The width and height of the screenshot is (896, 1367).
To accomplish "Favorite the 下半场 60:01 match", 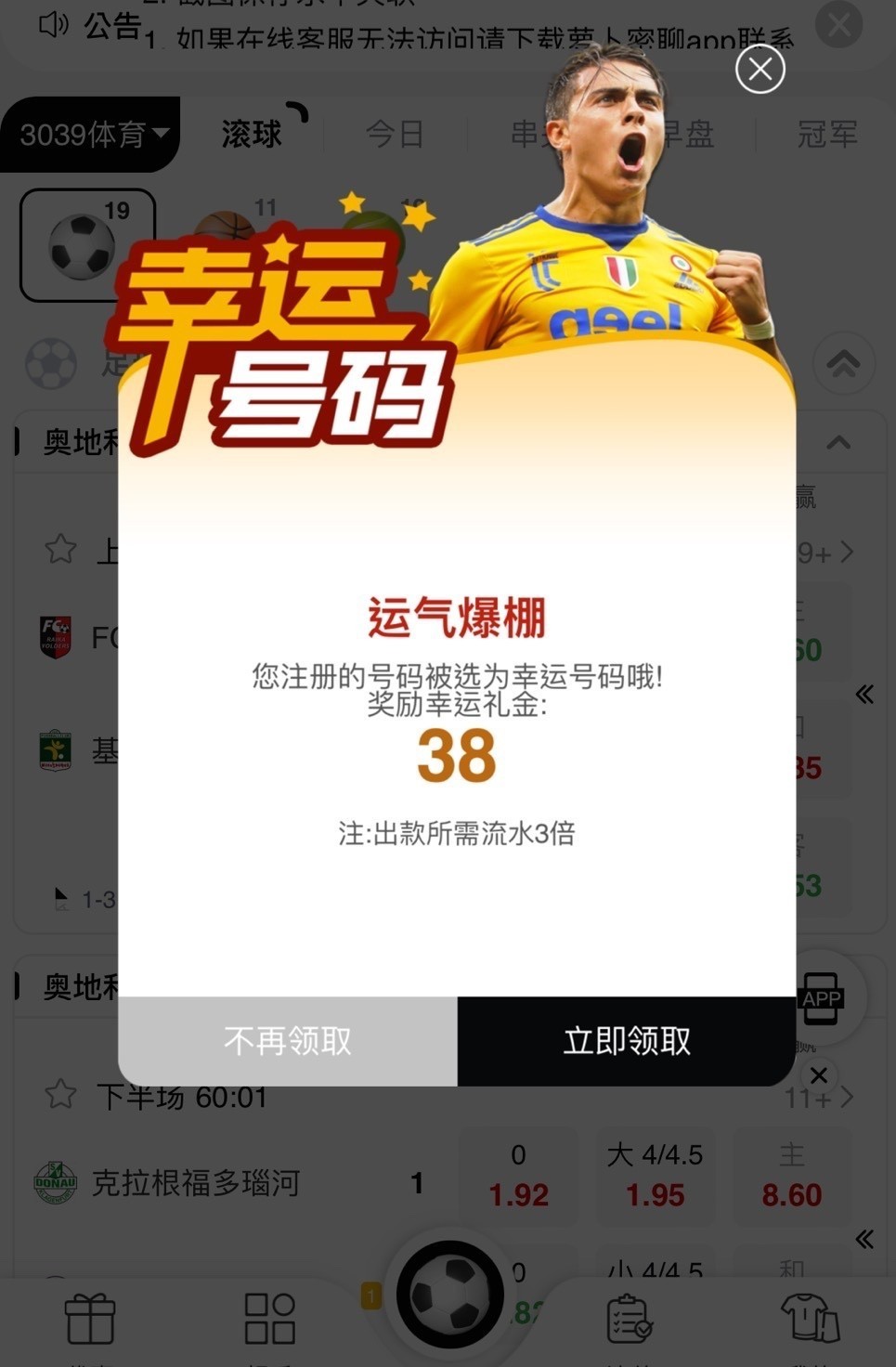I will [60, 1095].
